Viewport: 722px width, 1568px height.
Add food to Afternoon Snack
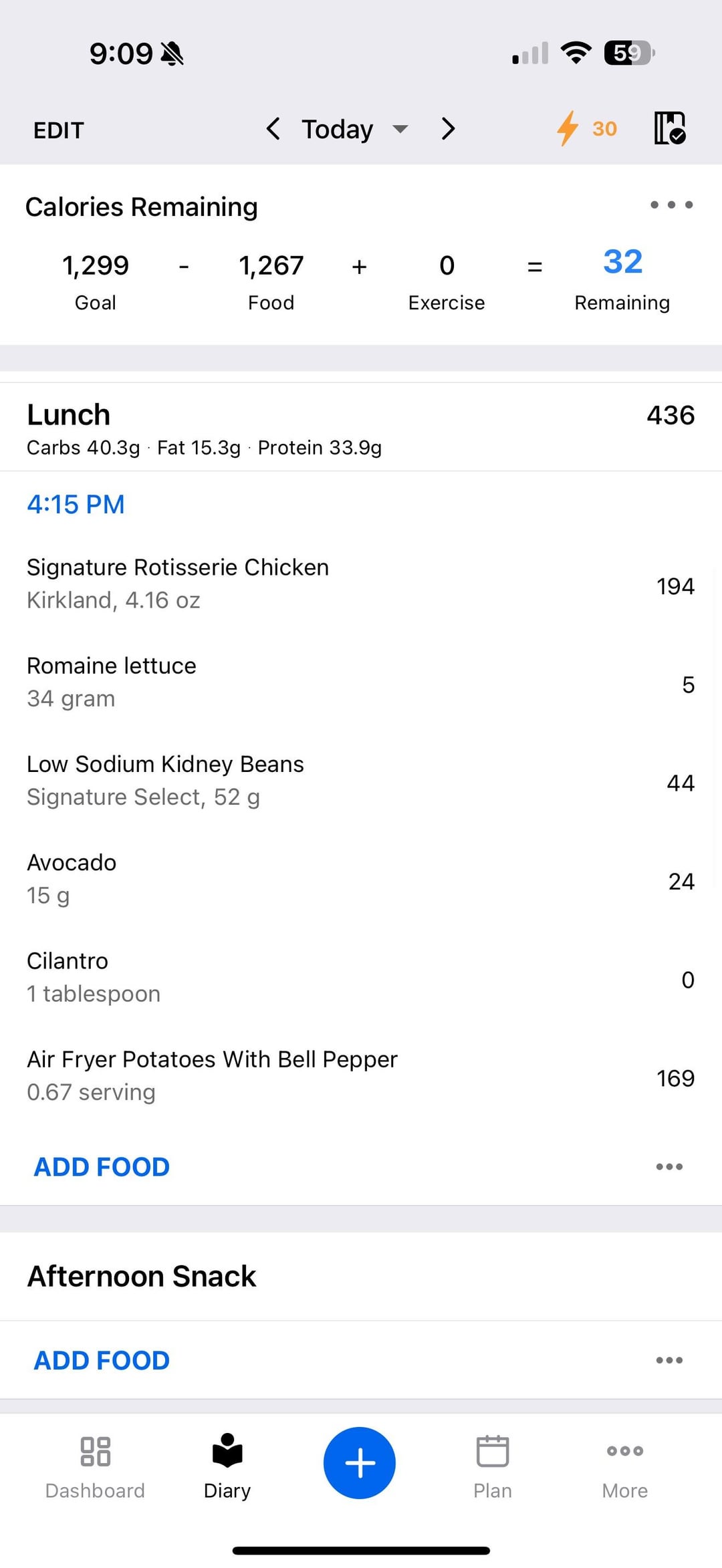tap(102, 1360)
